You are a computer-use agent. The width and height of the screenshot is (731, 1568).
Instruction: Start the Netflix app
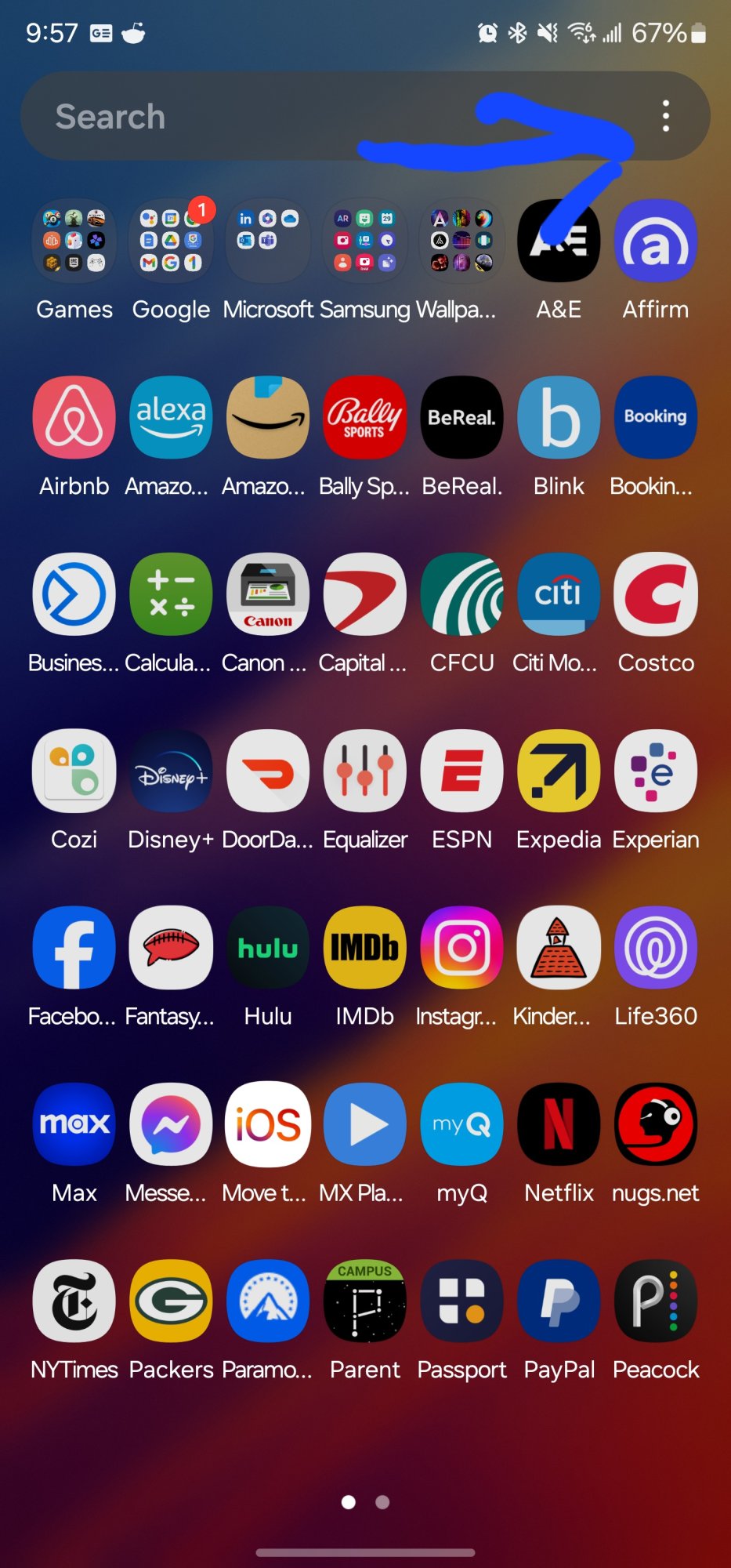559,1124
